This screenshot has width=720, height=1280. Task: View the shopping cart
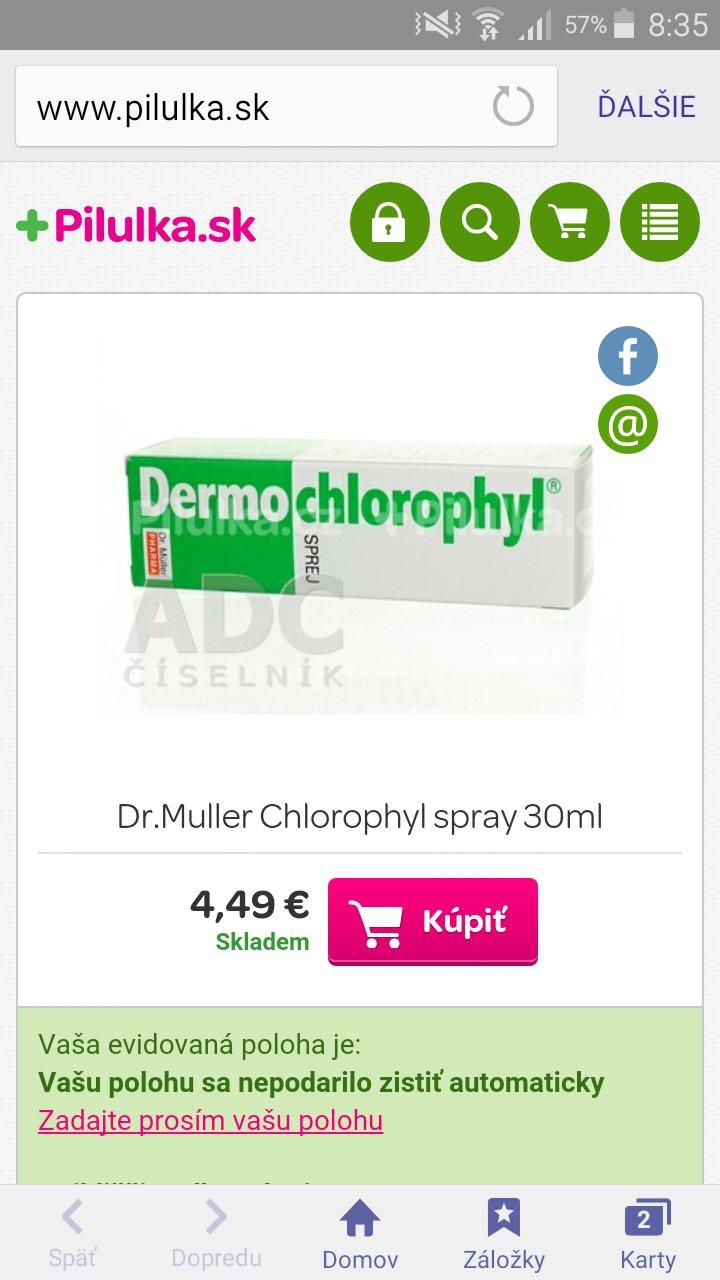pyautogui.click(x=569, y=223)
